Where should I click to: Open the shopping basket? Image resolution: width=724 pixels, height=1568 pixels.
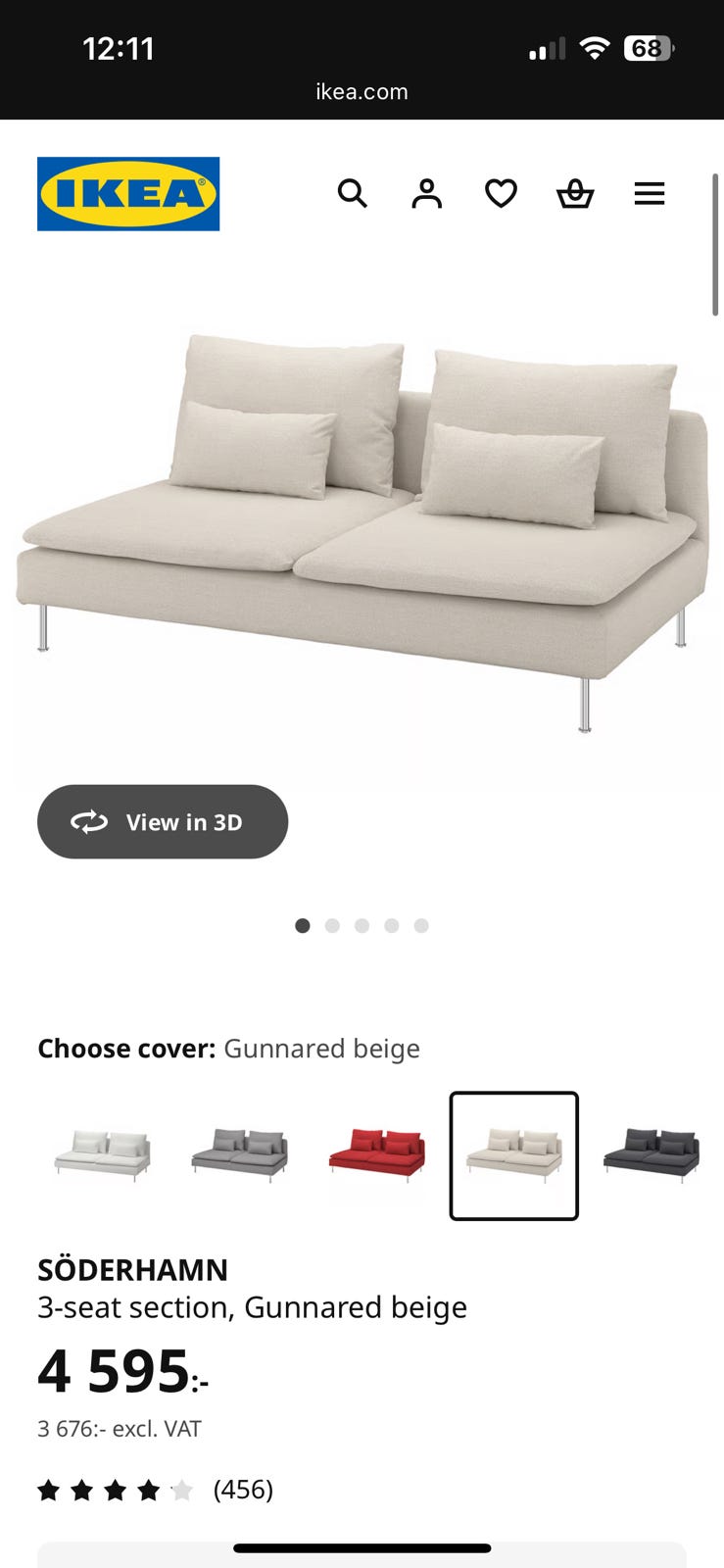575,194
